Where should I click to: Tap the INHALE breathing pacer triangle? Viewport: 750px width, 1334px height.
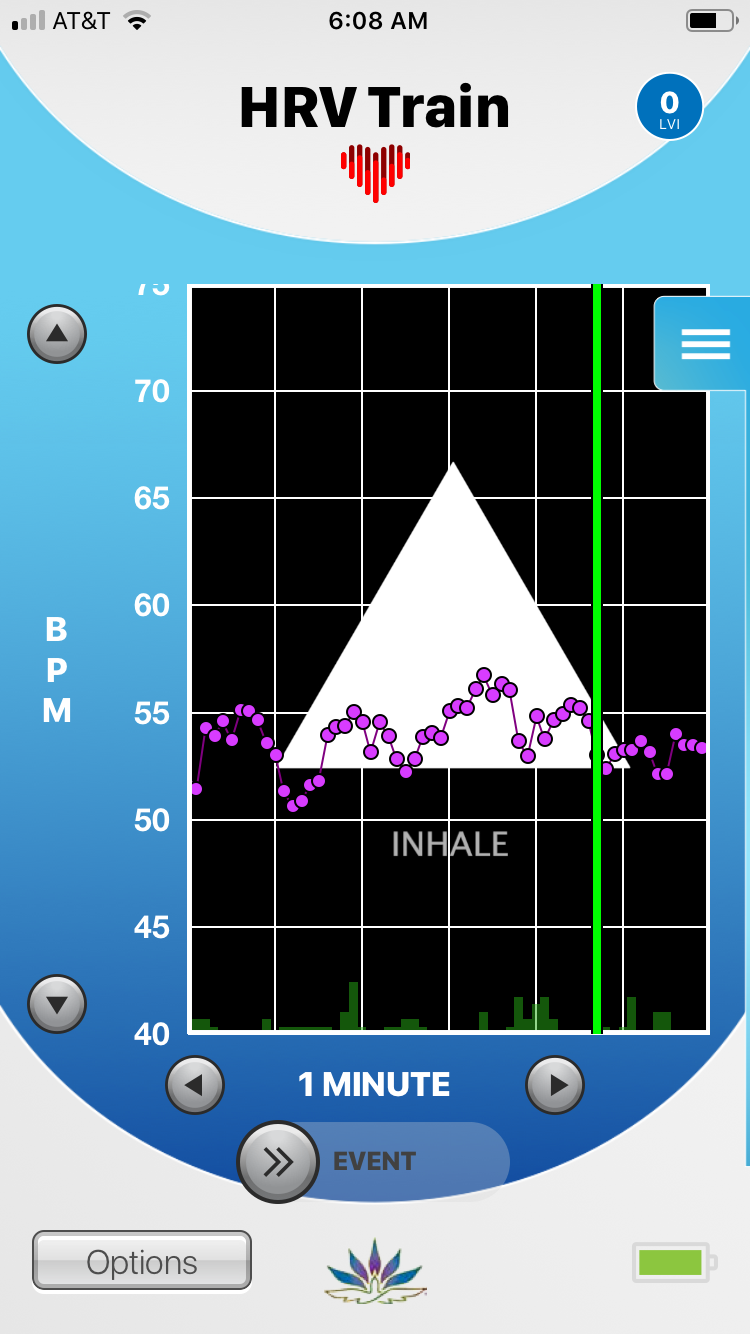(x=450, y=620)
